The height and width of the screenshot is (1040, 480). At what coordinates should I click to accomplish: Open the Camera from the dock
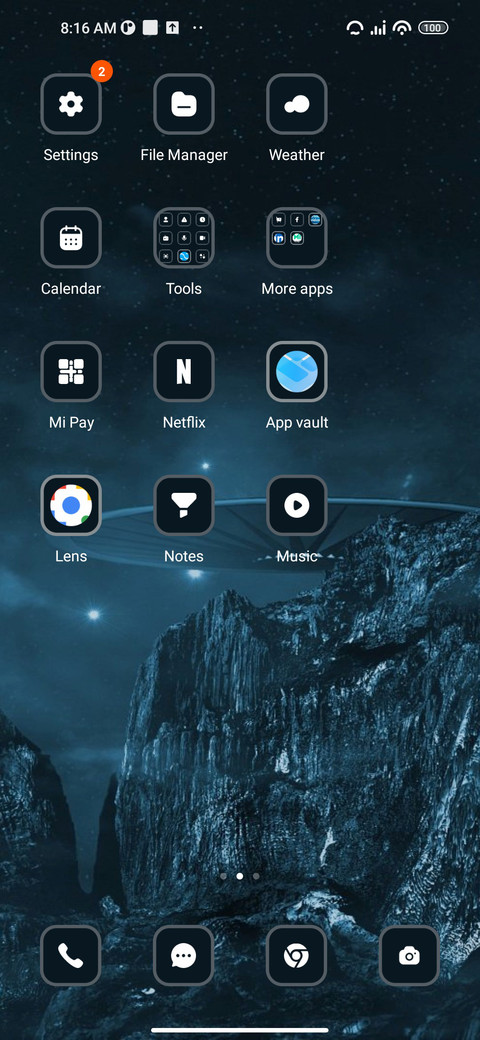click(x=410, y=955)
